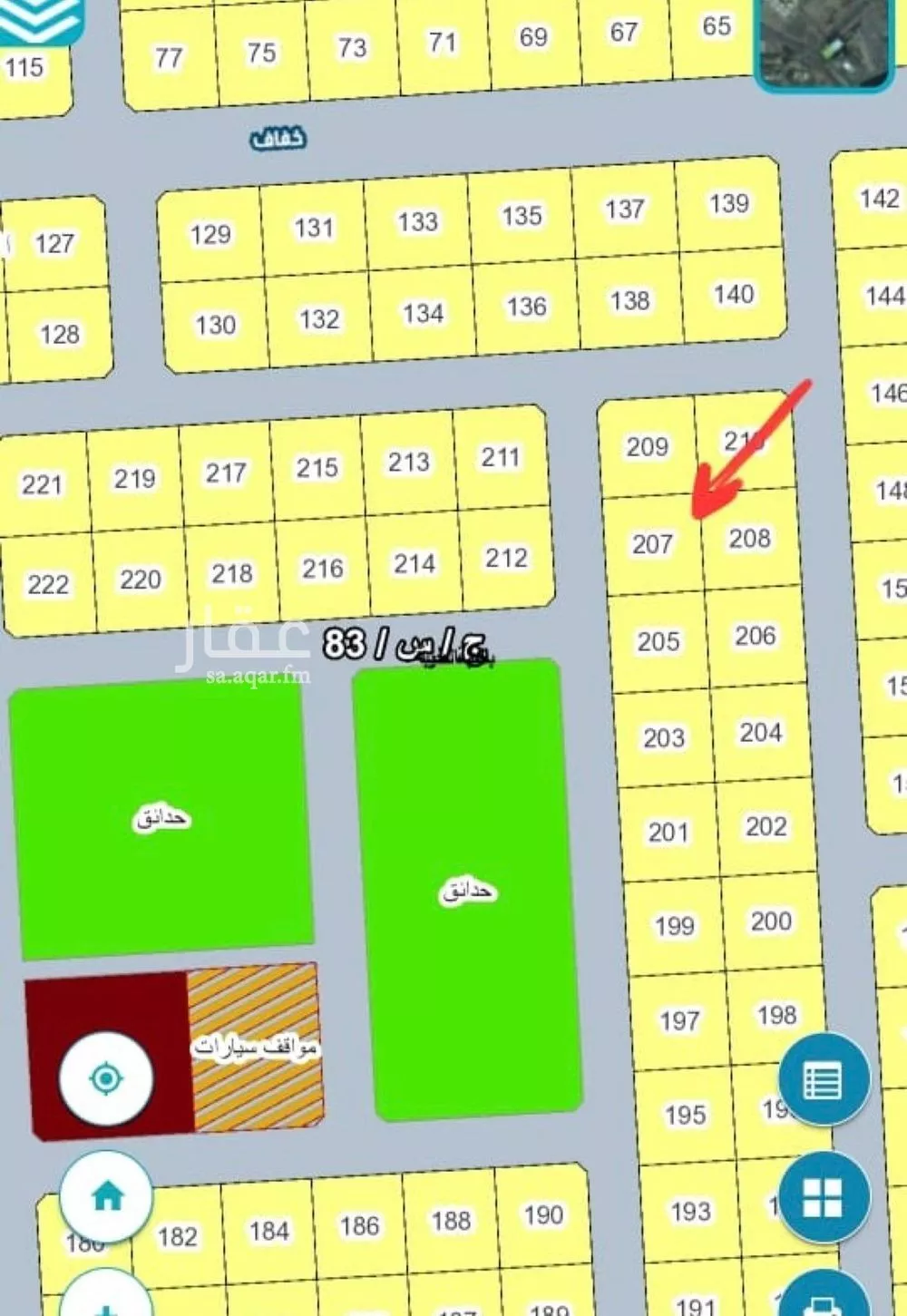Switch to satellite basemap thumbnail

point(824,41)
